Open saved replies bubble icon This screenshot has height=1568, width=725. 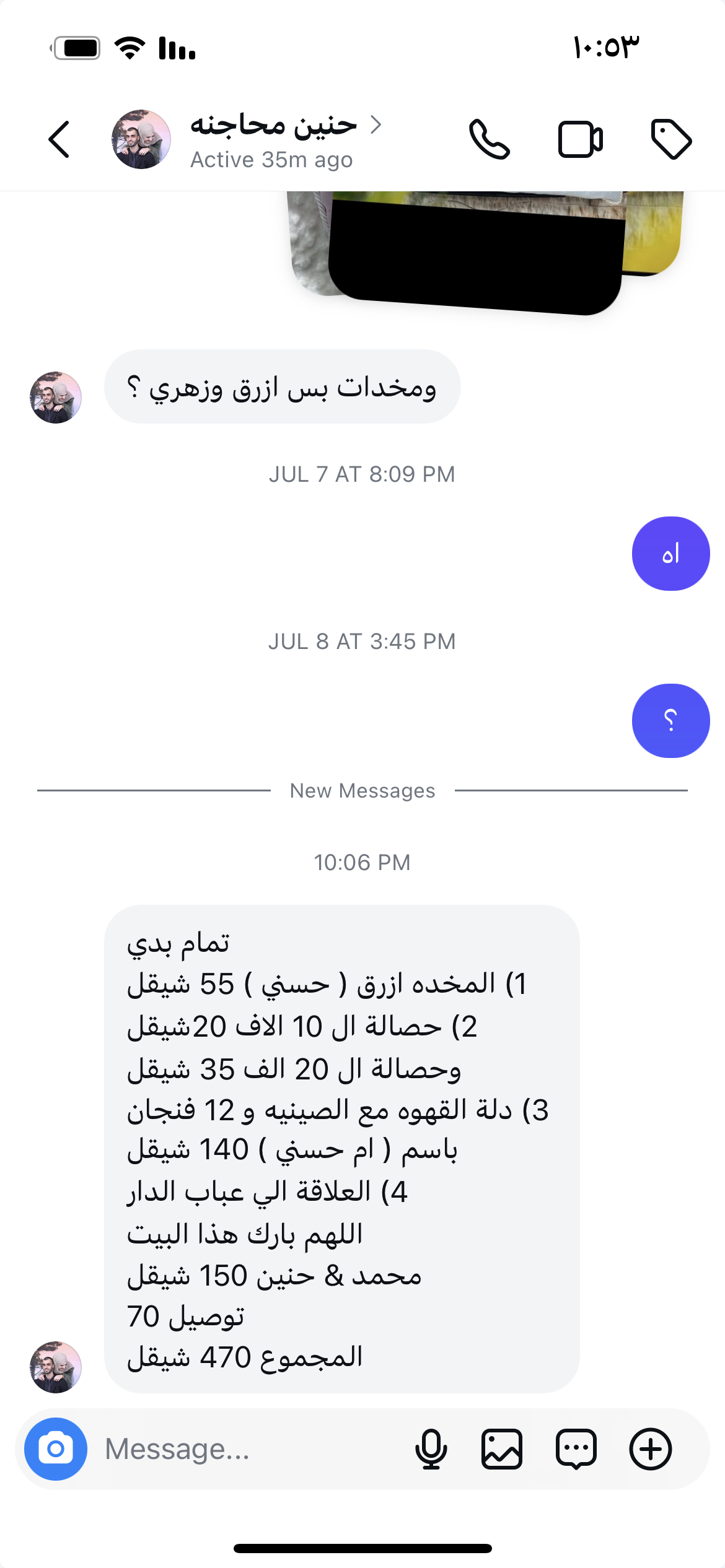click(576, 1448)
